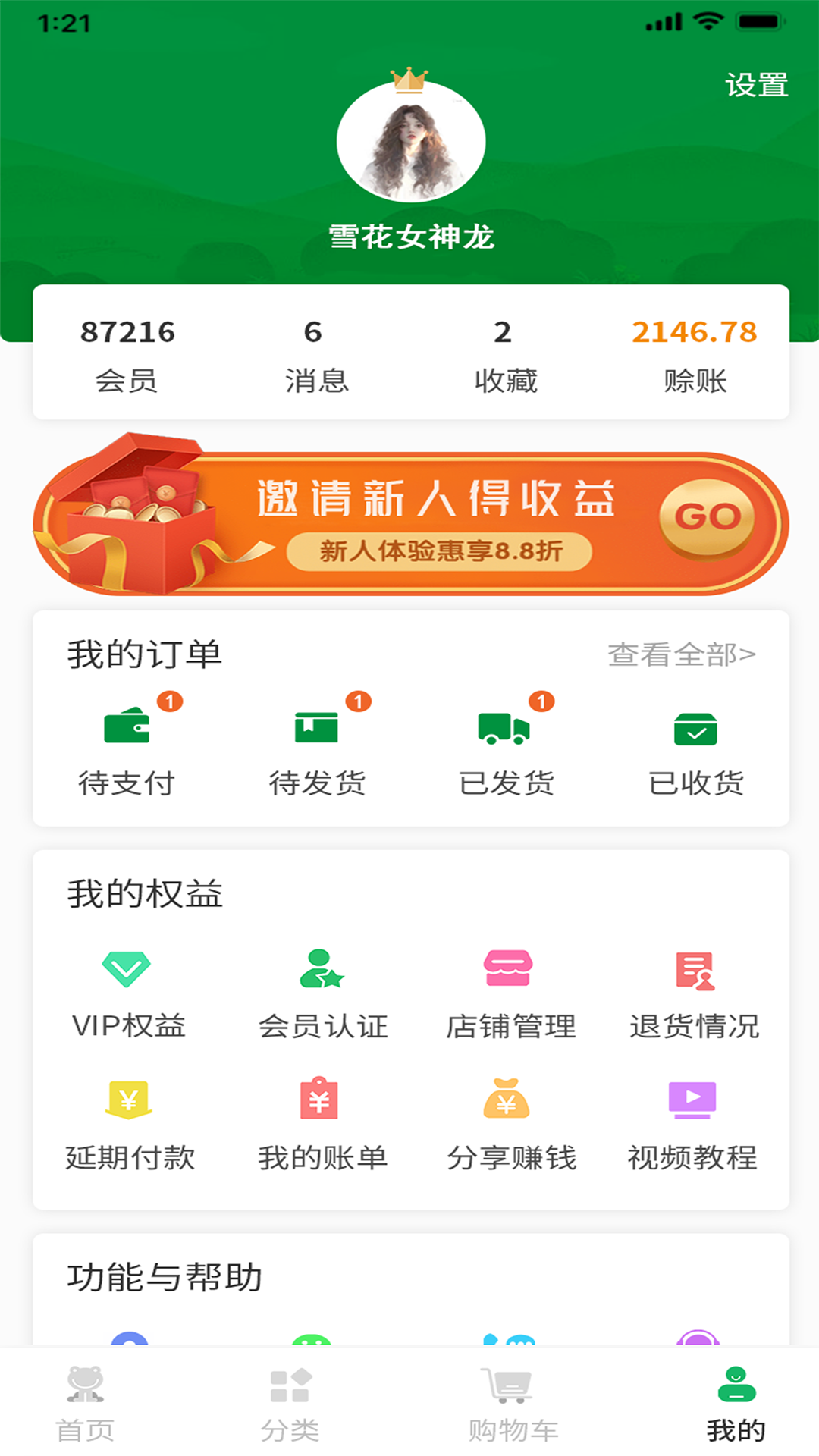Open the 店铺管理 shop management icon
The image size is (819, 1456).
(x=510, y=969)
